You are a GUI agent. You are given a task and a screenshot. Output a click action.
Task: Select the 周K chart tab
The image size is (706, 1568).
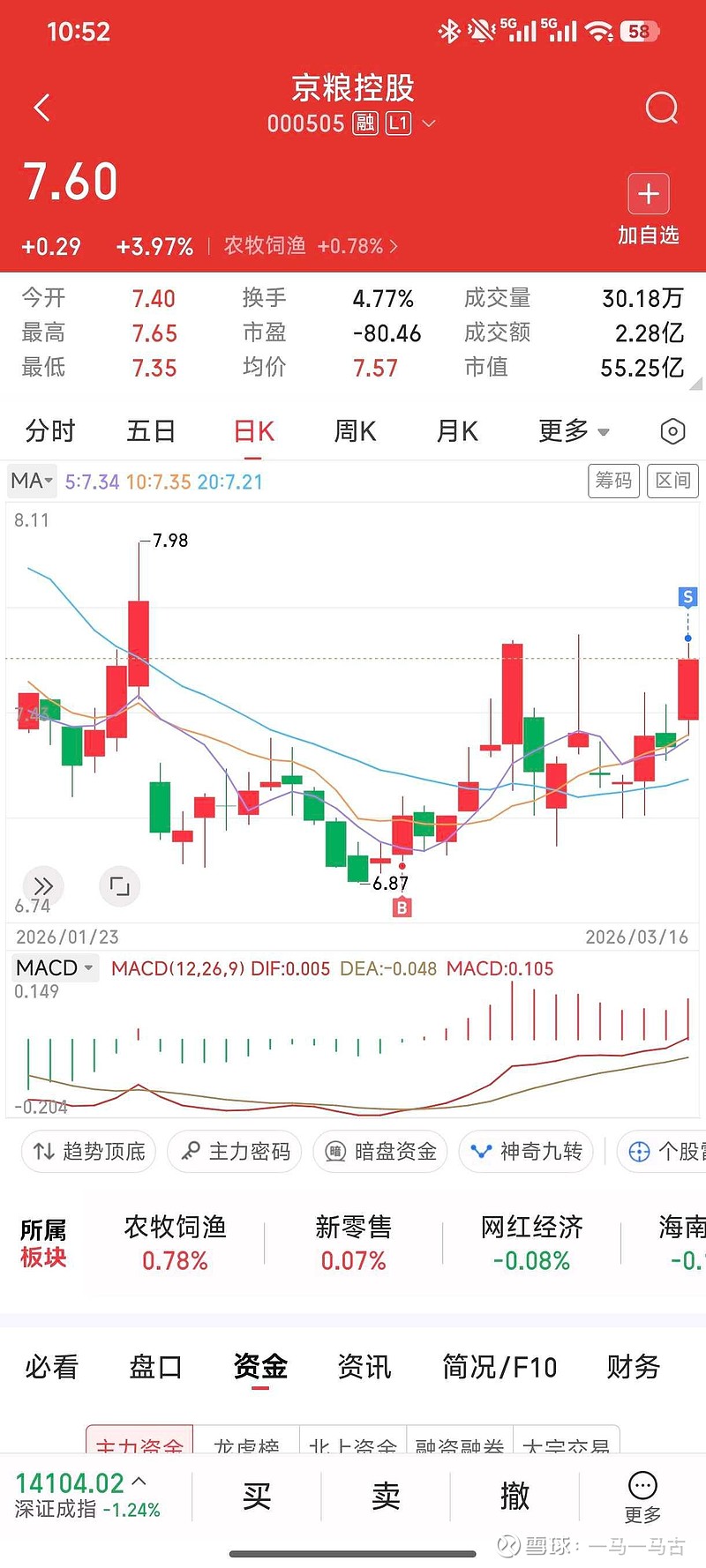(x=355, y=431)
